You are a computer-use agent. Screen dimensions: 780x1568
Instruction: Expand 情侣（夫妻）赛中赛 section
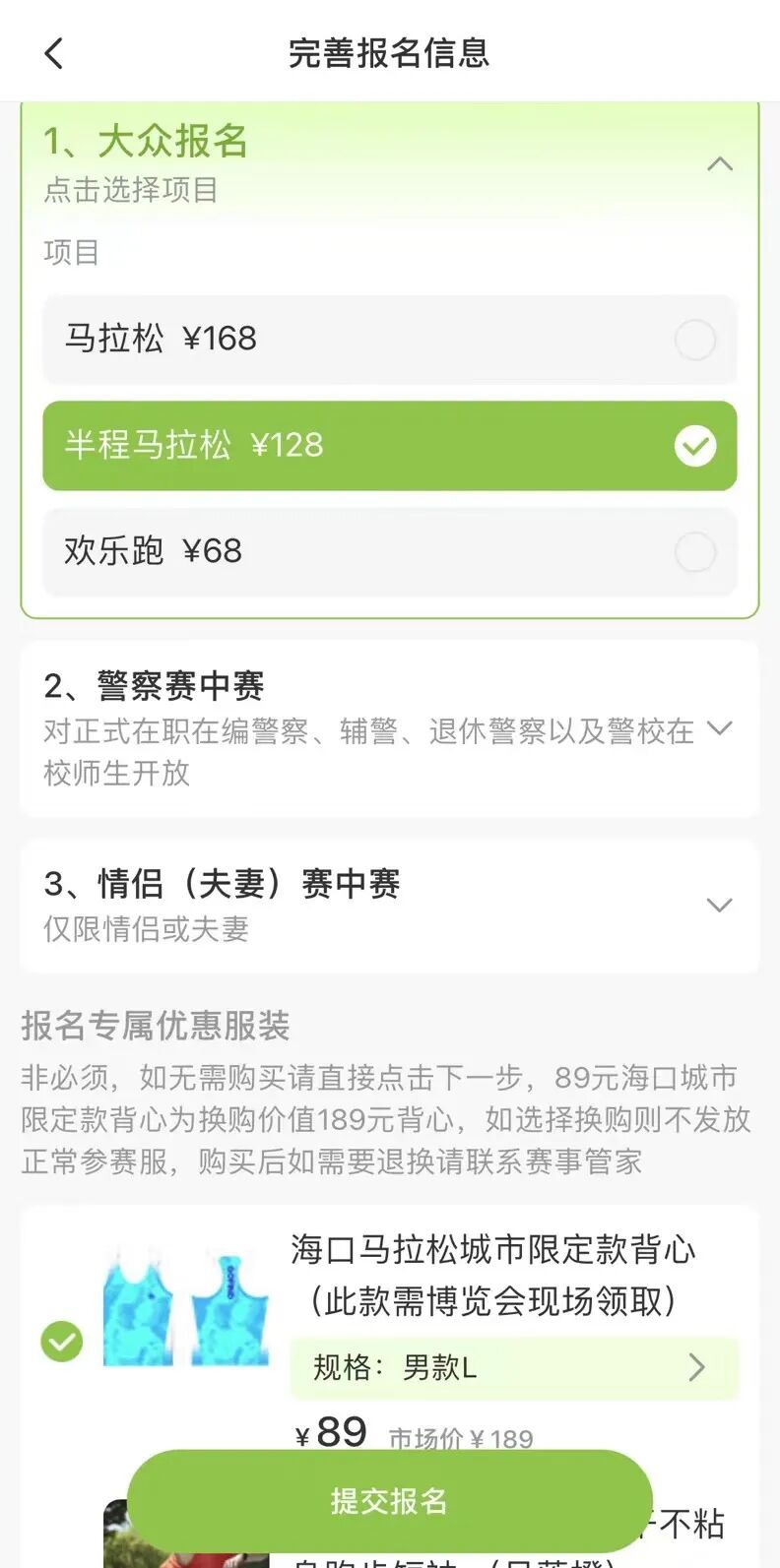tap(720, 905)
